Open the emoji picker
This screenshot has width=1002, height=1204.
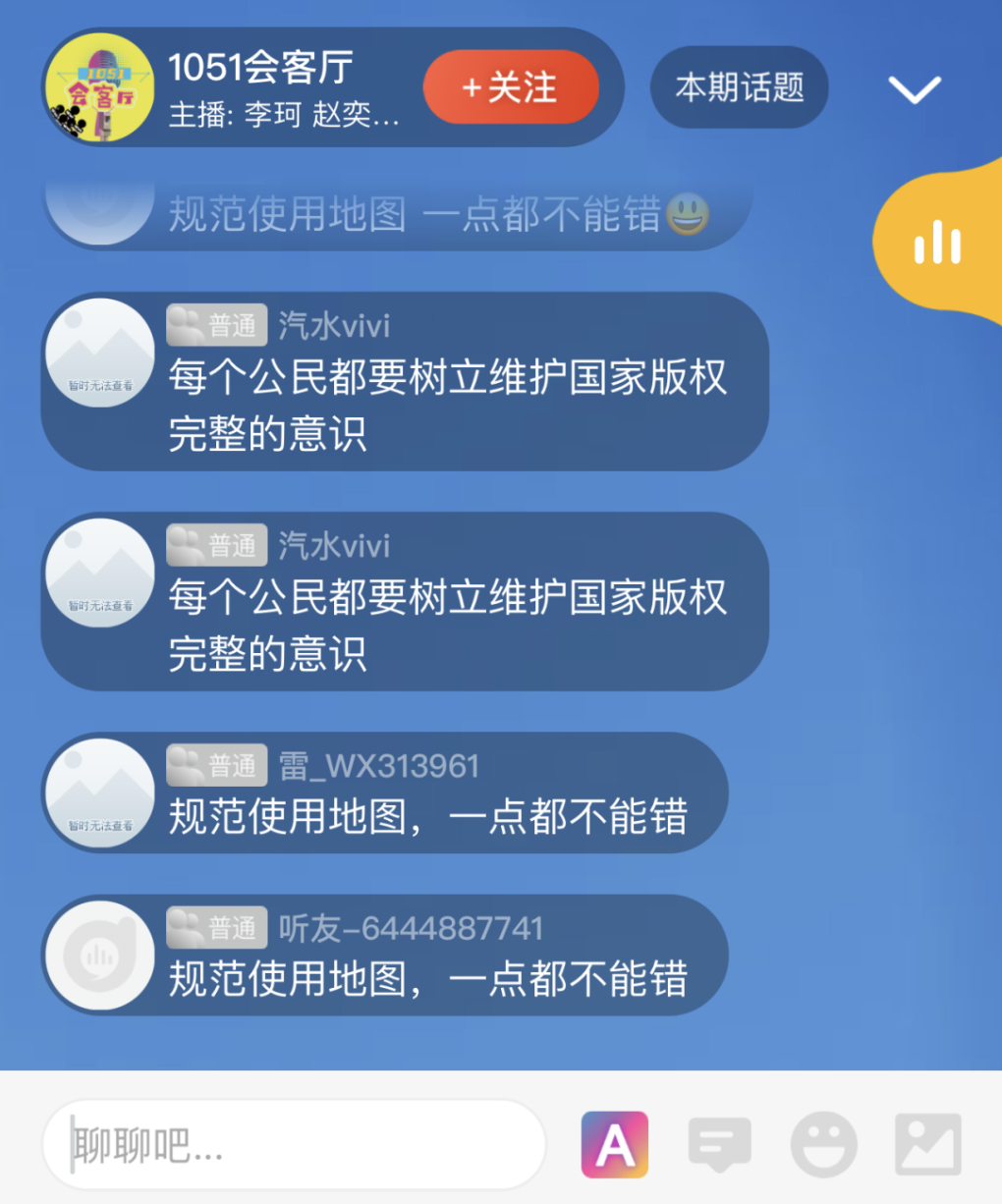823,1144
